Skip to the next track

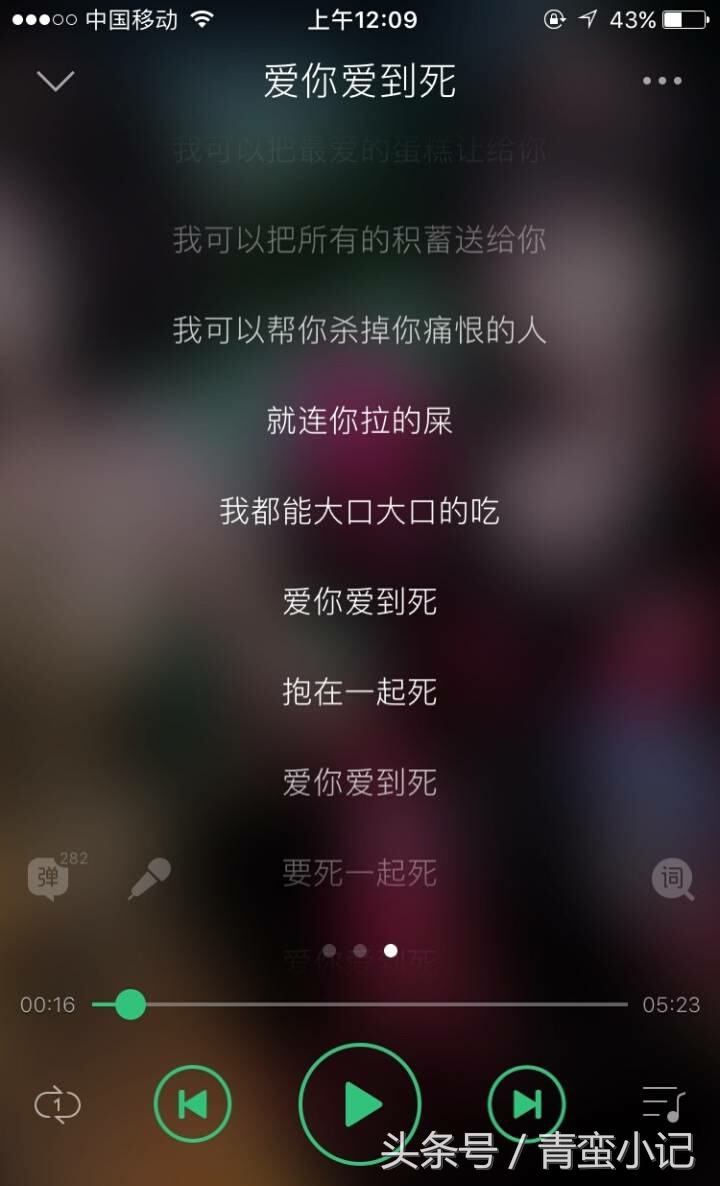point(527,1103)
